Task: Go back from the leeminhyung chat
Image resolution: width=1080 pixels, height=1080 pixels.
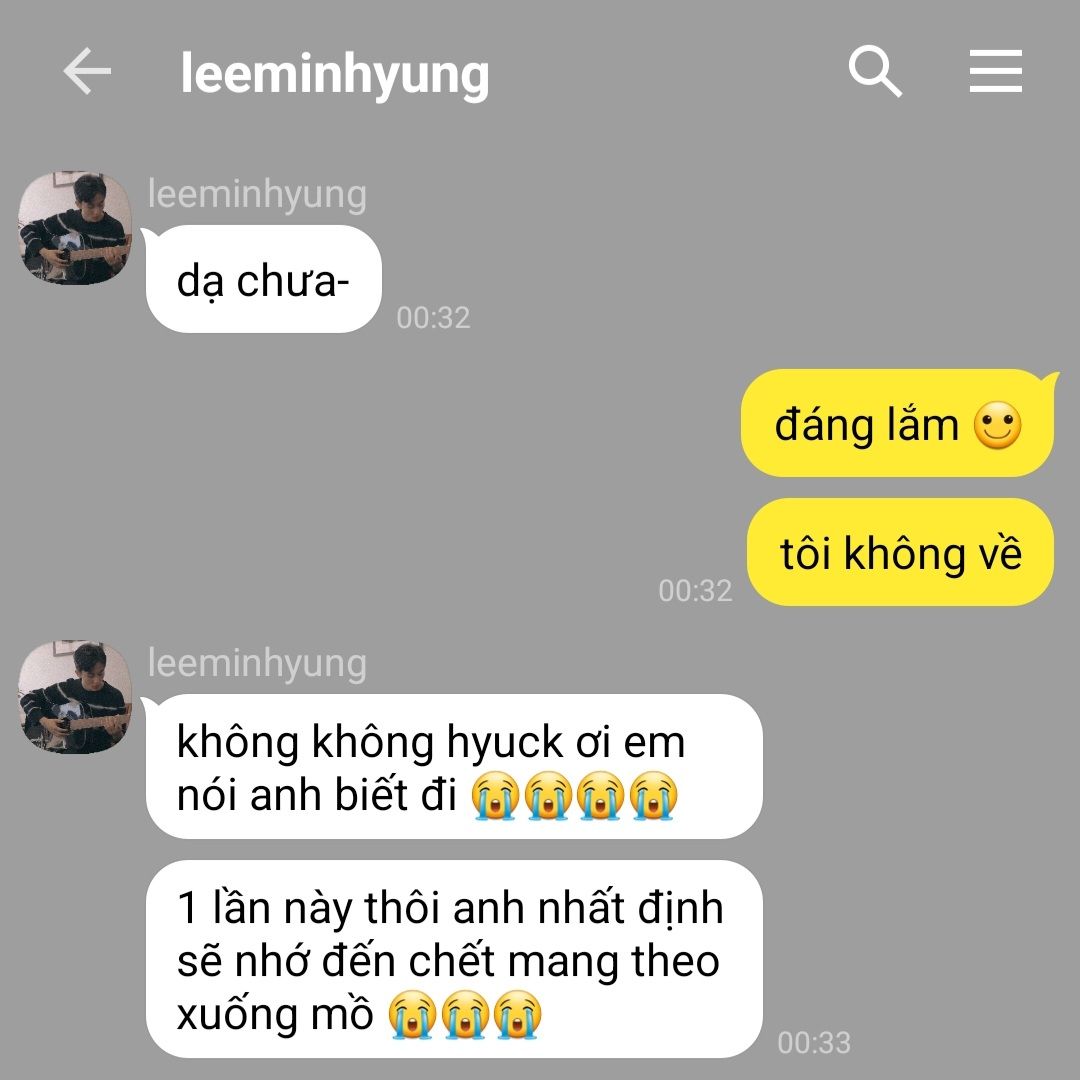Action: [x=87, y=73]
